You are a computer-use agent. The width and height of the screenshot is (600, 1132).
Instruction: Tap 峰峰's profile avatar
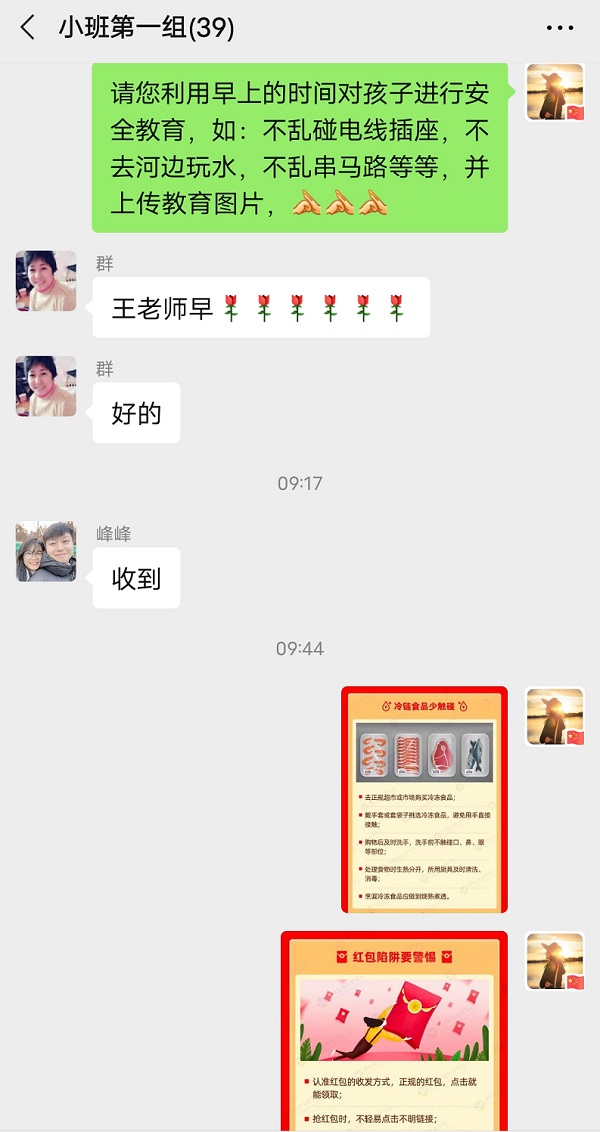[x=46, y=551]
